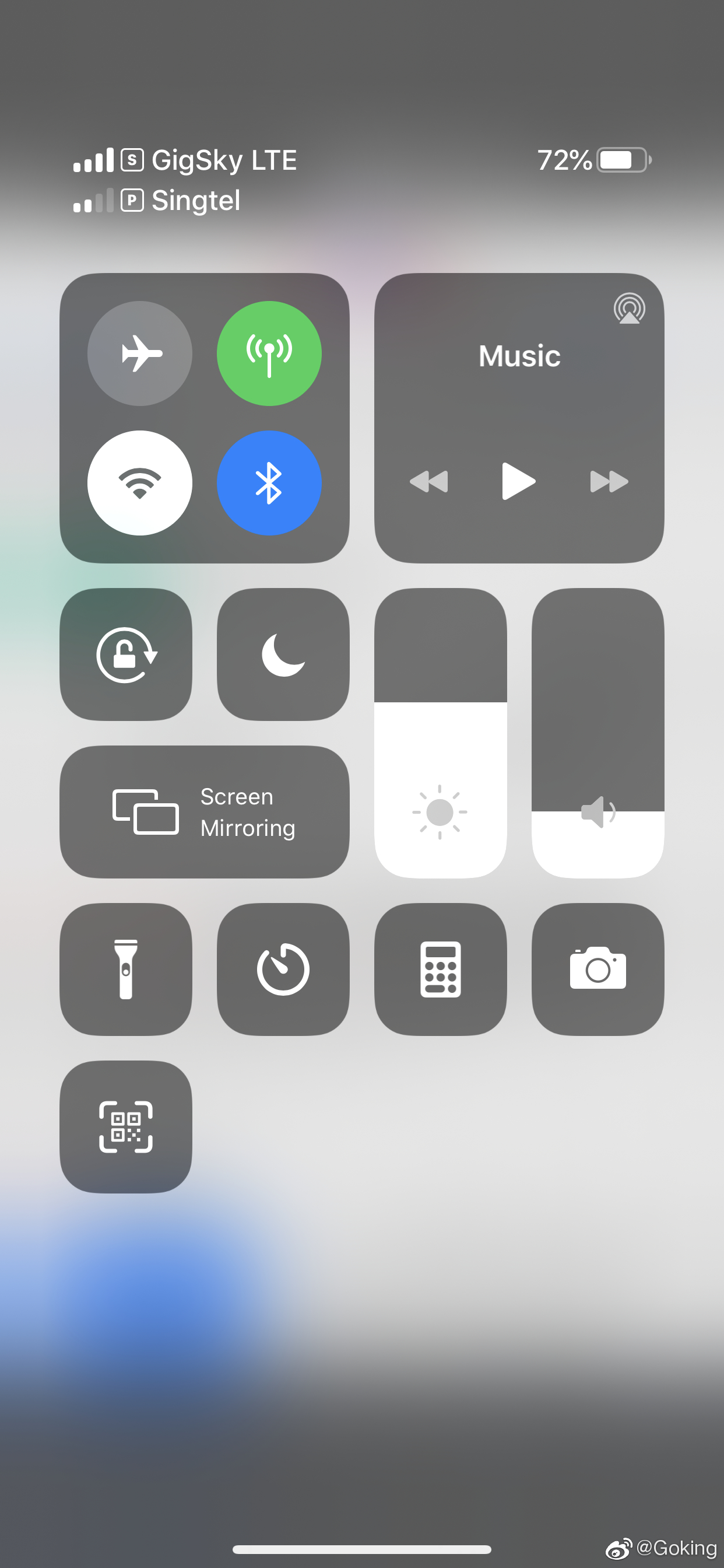724x1568 pixels.
Task: Tap the volume slider
Action: (598, 733)
